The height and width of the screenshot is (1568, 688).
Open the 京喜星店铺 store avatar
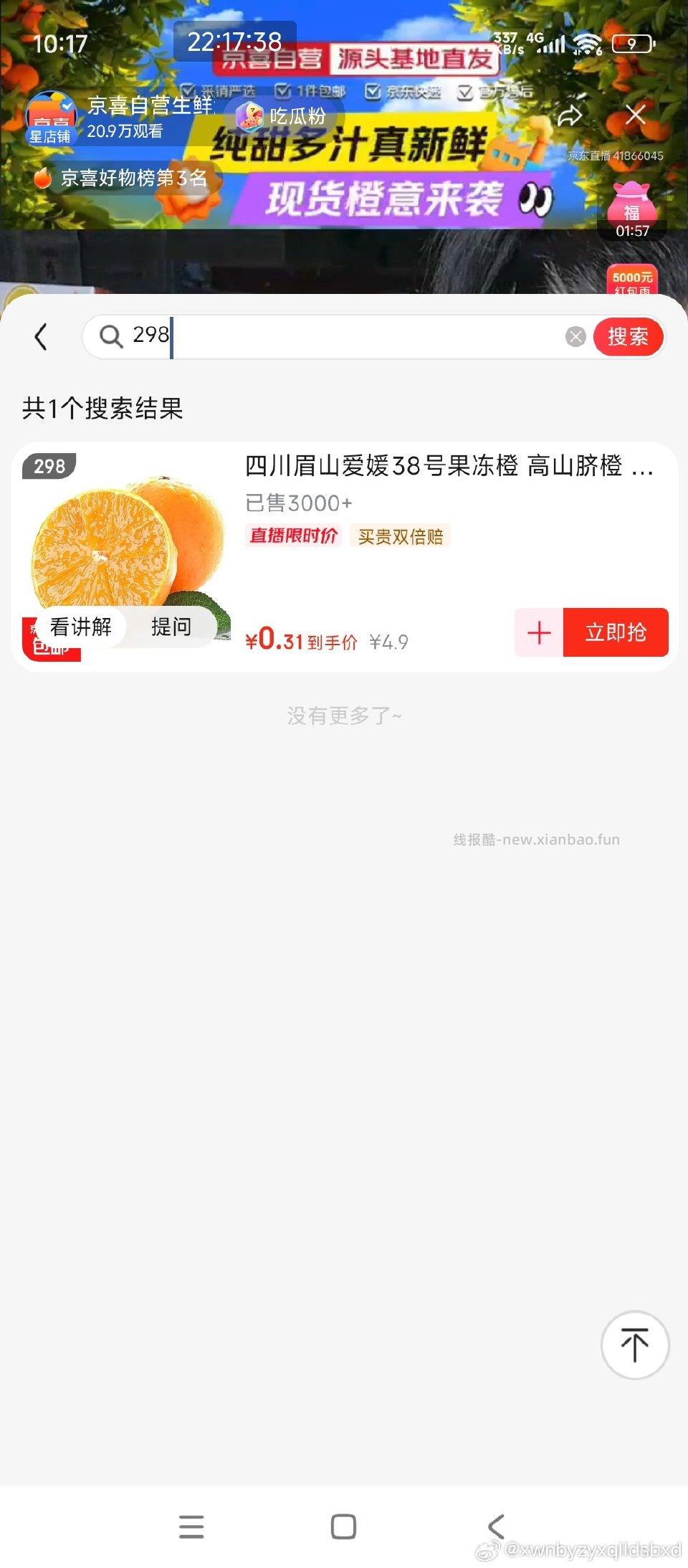point(52,118)
